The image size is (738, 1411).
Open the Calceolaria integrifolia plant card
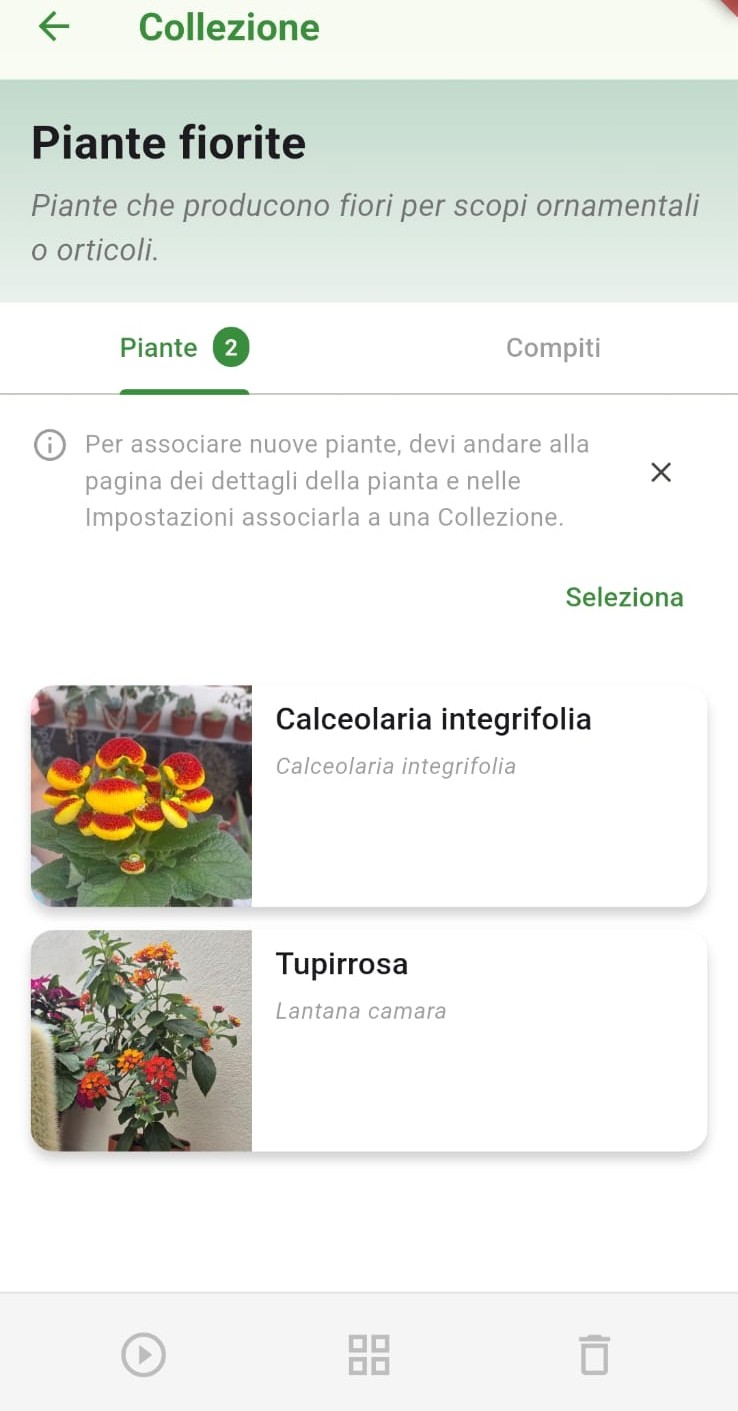click(x=433, y=719)
